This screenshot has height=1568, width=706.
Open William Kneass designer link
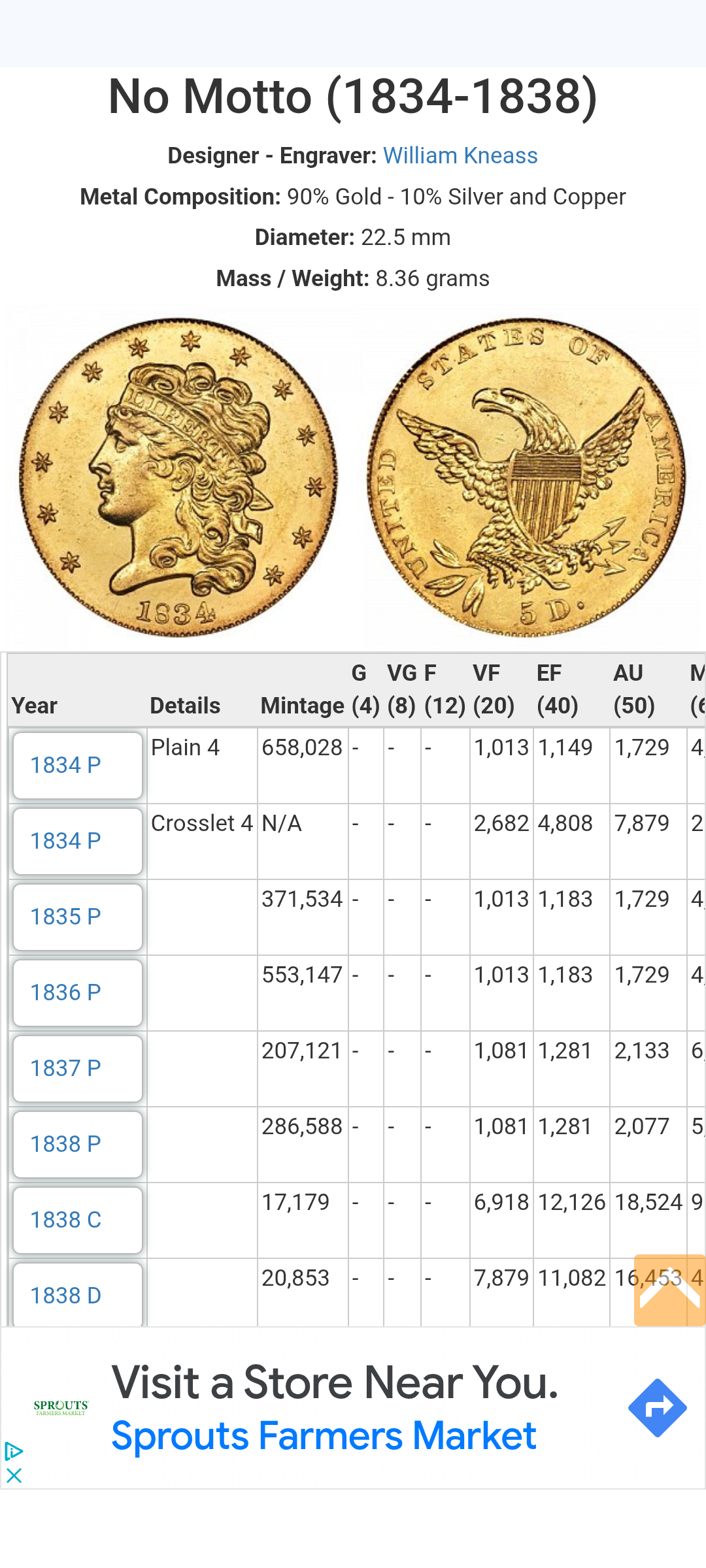coord(460,155)
